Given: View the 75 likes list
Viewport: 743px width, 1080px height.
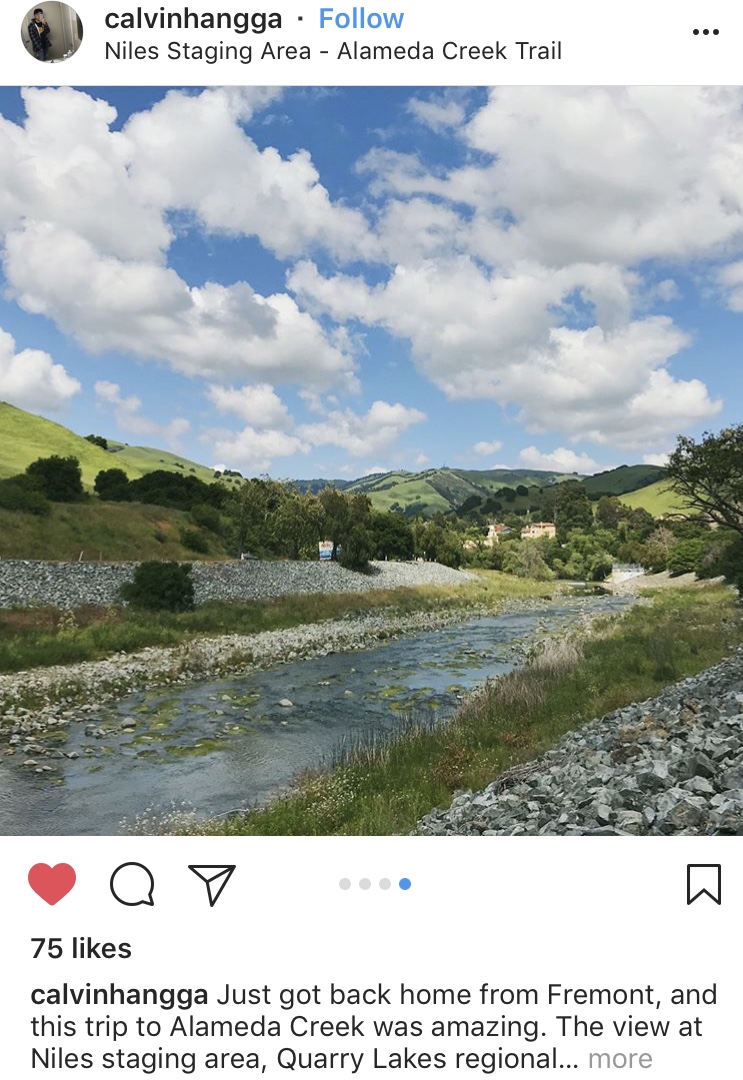Looking at the screenshot, I should point(81,948).
